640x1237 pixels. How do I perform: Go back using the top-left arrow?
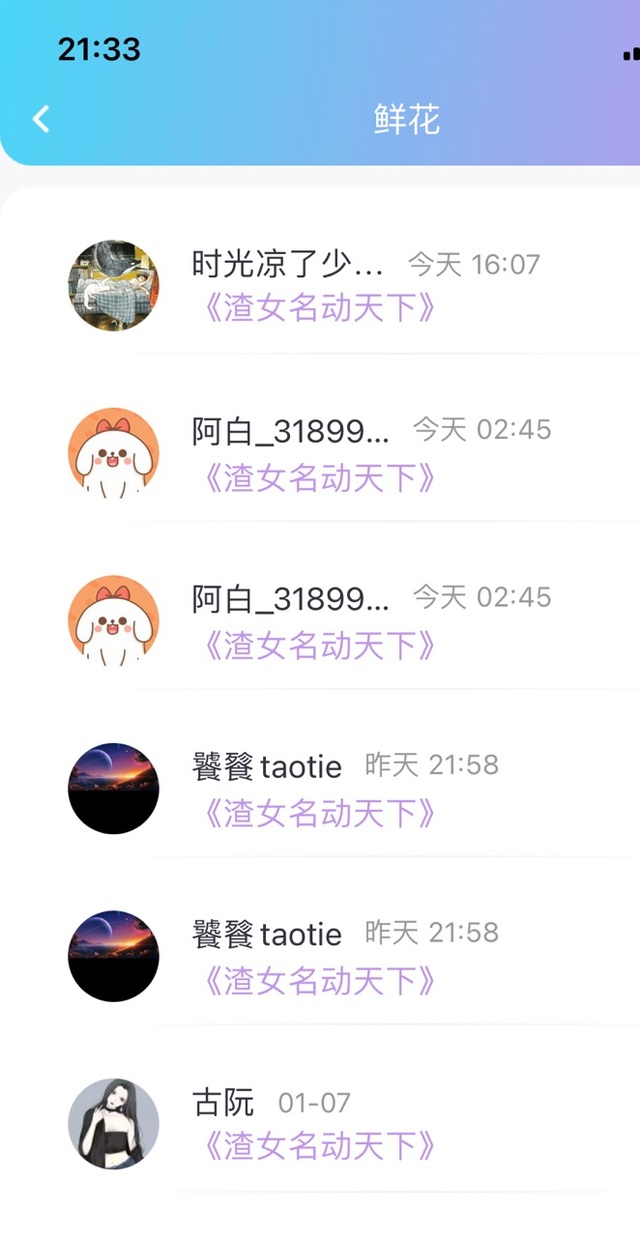pyautogui.click(x=40, y=119)
